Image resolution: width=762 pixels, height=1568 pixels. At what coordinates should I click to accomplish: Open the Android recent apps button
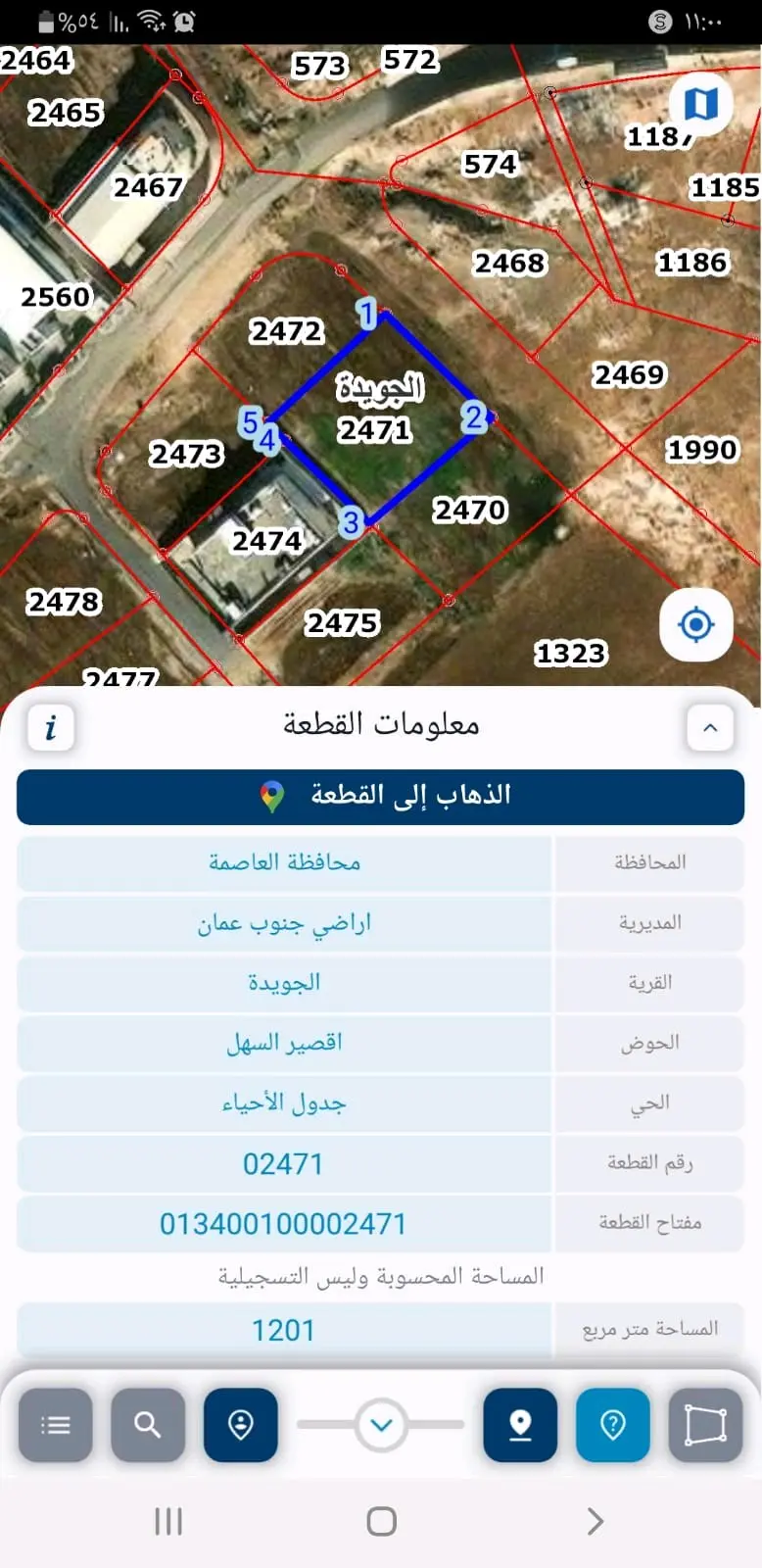pyautogui.click(x=168, y=1522)
